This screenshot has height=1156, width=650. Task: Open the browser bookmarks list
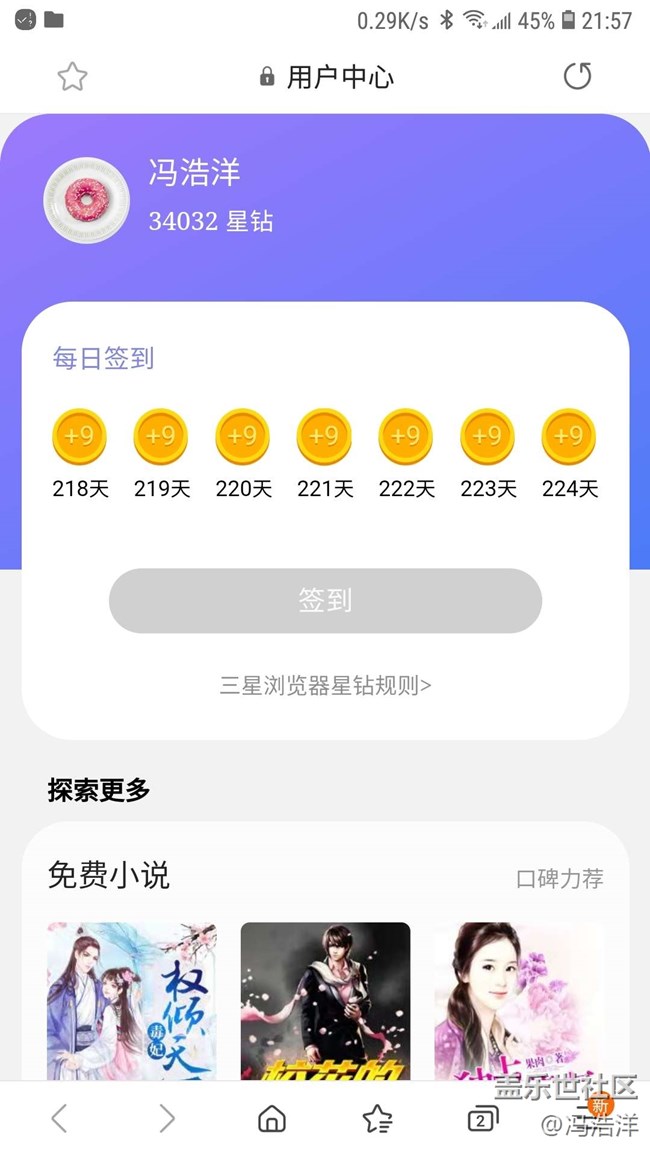click(377, 1119)
